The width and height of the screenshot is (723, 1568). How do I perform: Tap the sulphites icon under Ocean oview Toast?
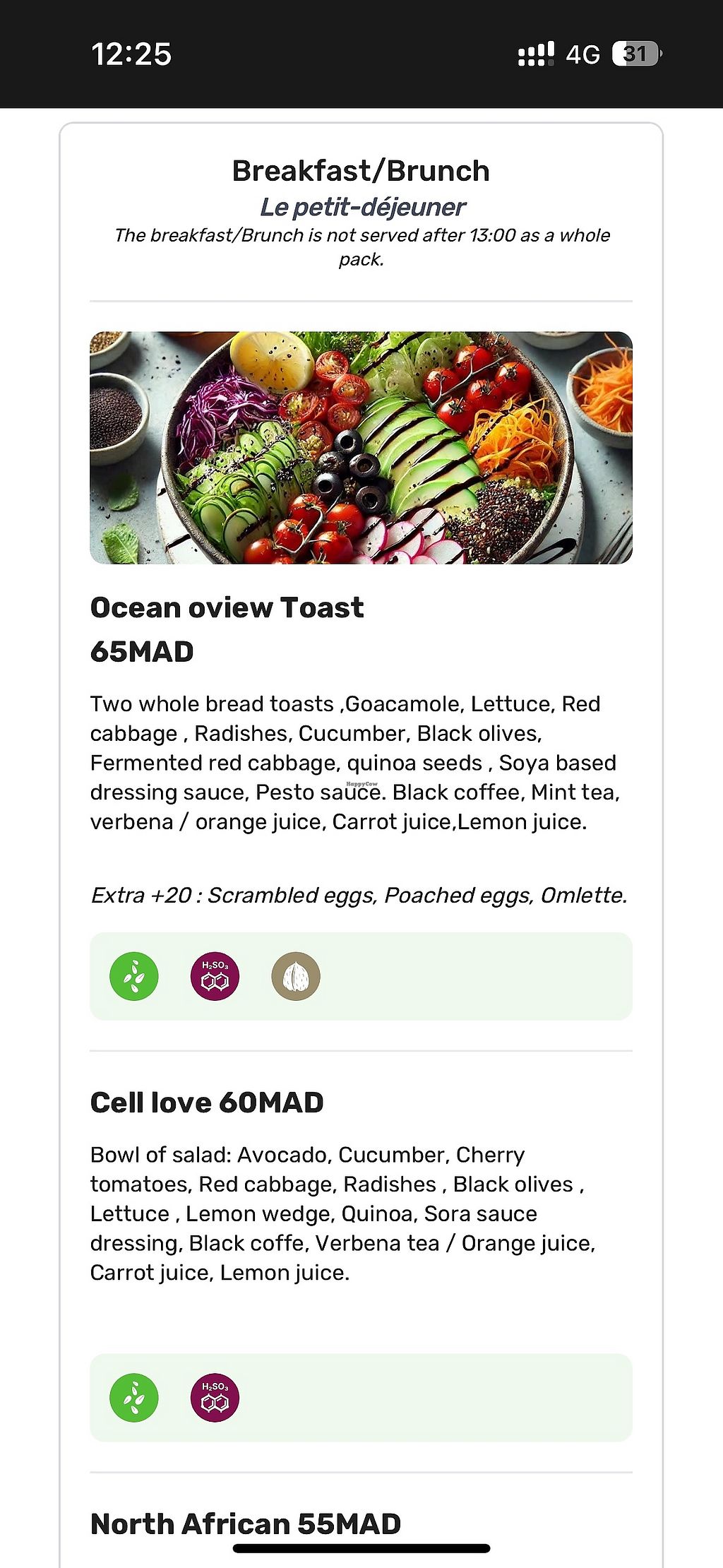(x=215, y=976)
